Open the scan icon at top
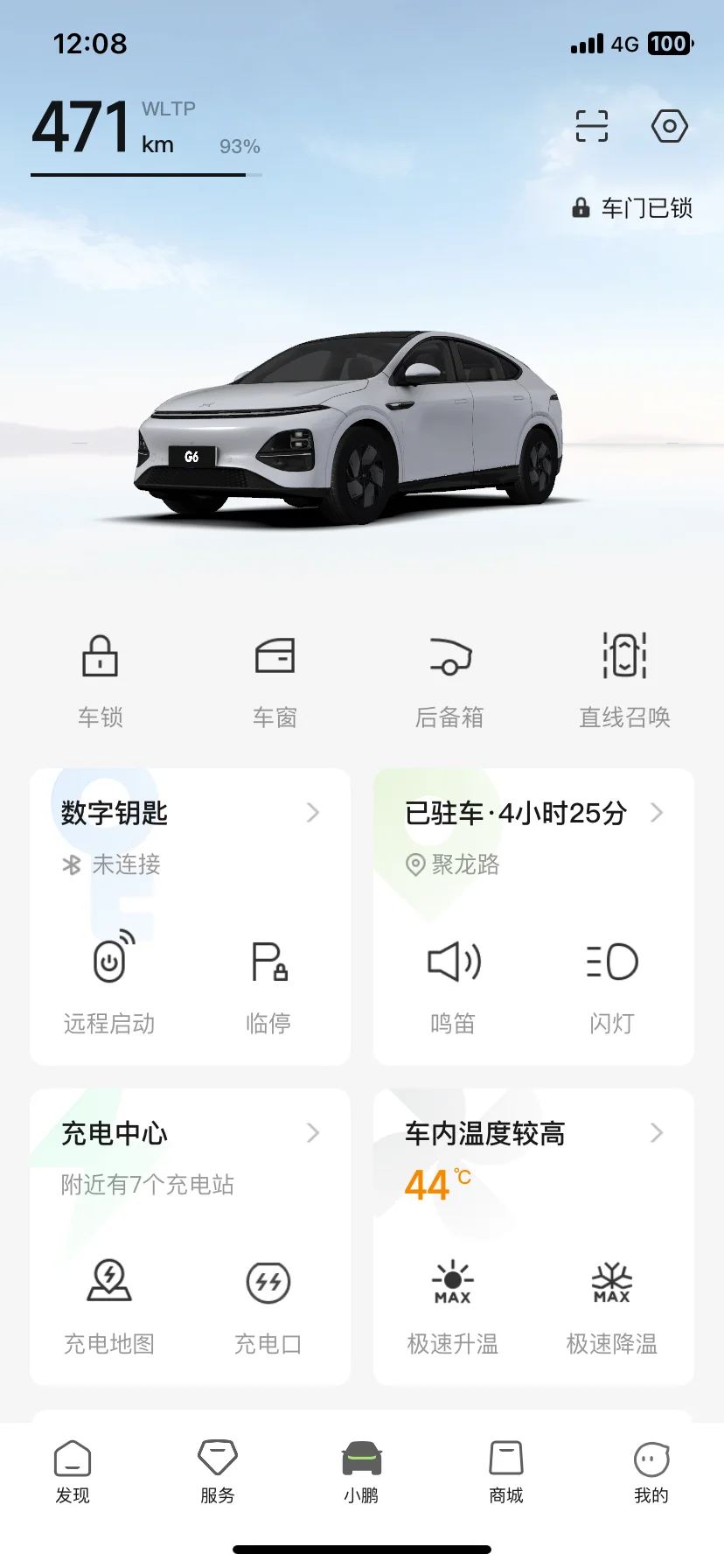 coord(592,126)
